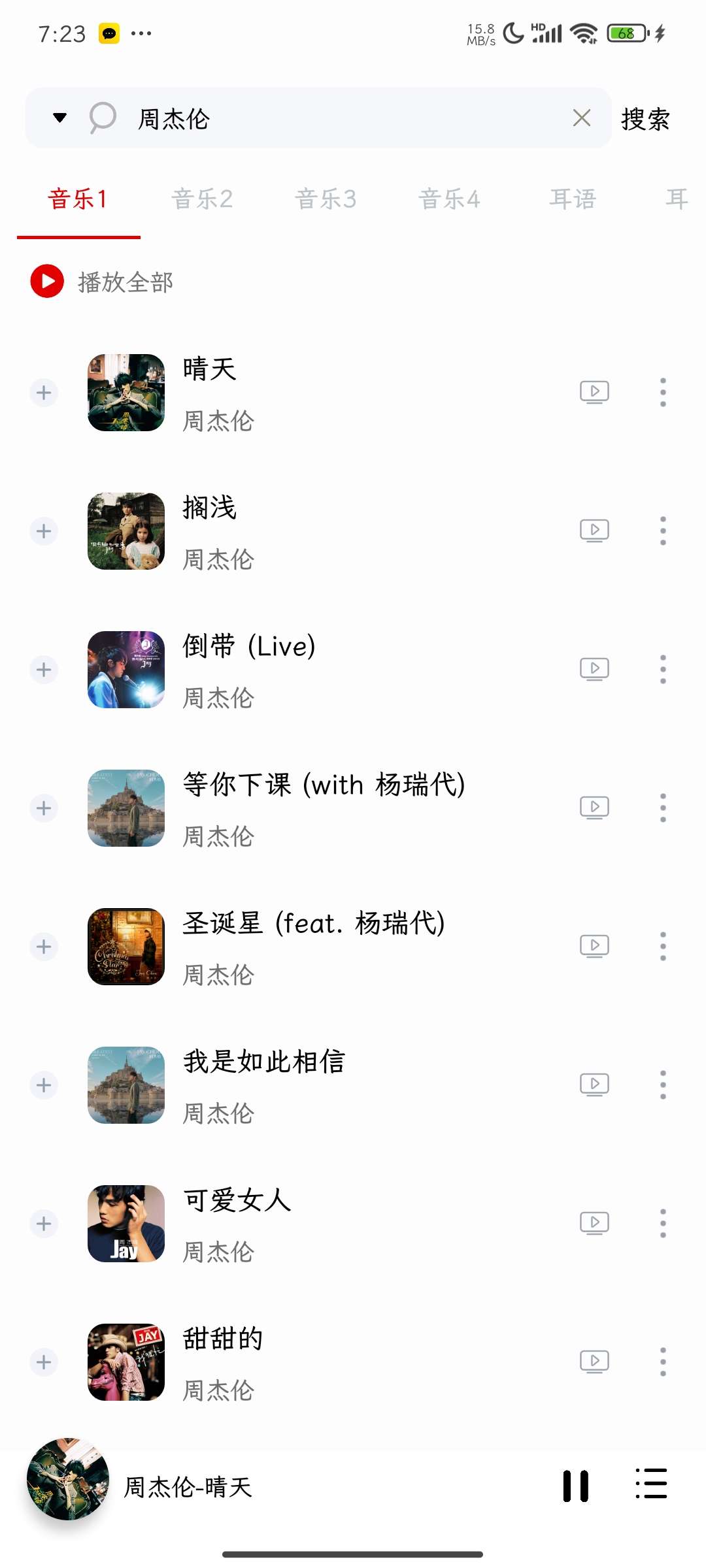Open more options for 倒带 (Live)

tap(663, 669)
